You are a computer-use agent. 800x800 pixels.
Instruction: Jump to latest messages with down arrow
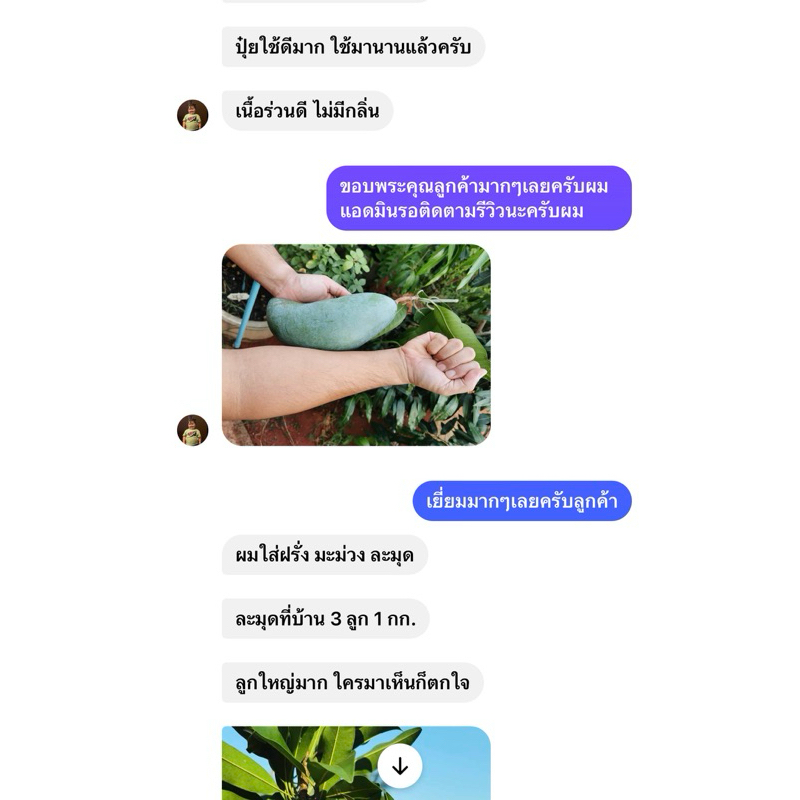click(x=399, y=766)
